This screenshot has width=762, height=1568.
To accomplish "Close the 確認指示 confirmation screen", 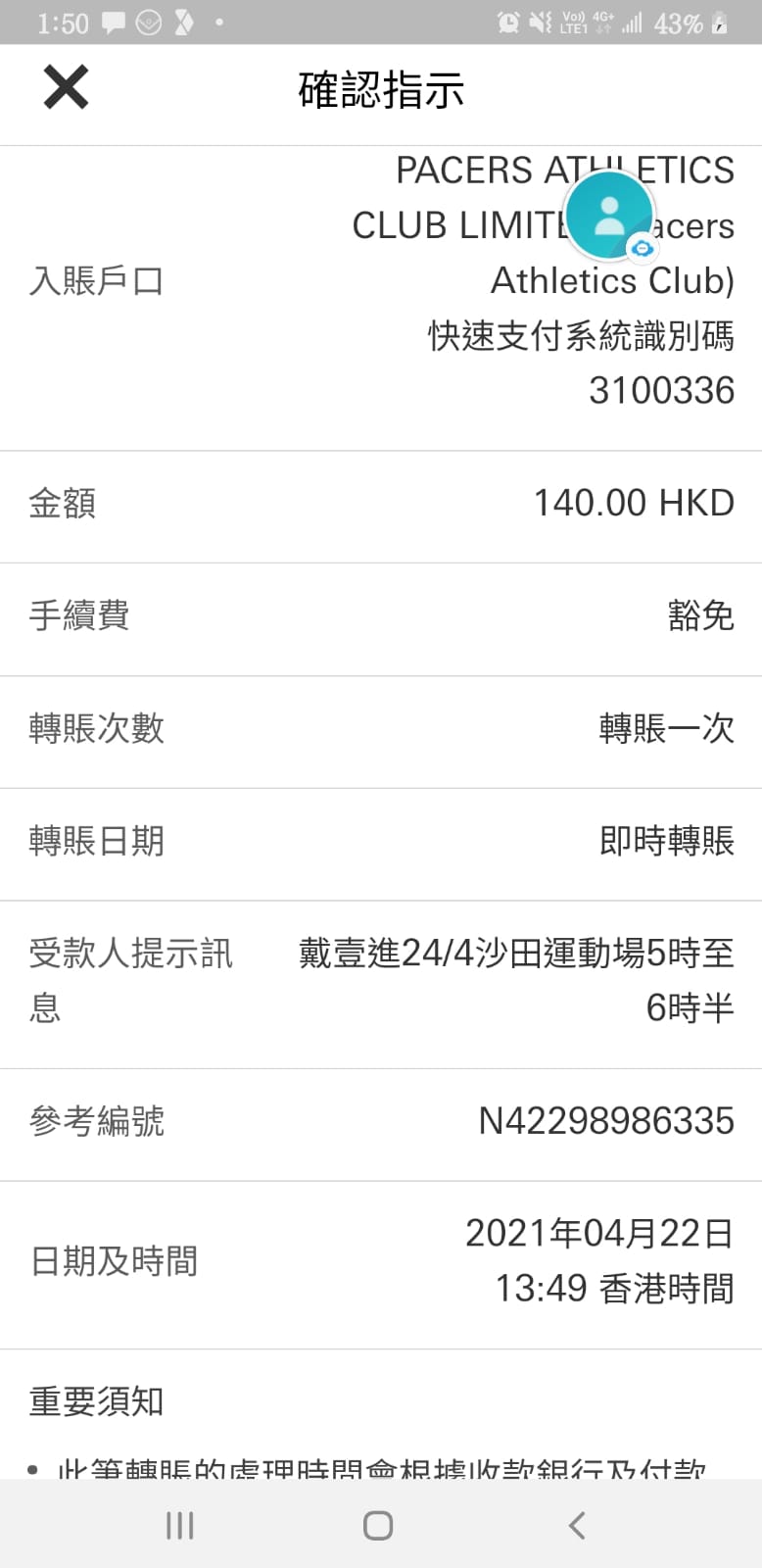I will click(x=66, y=87).
